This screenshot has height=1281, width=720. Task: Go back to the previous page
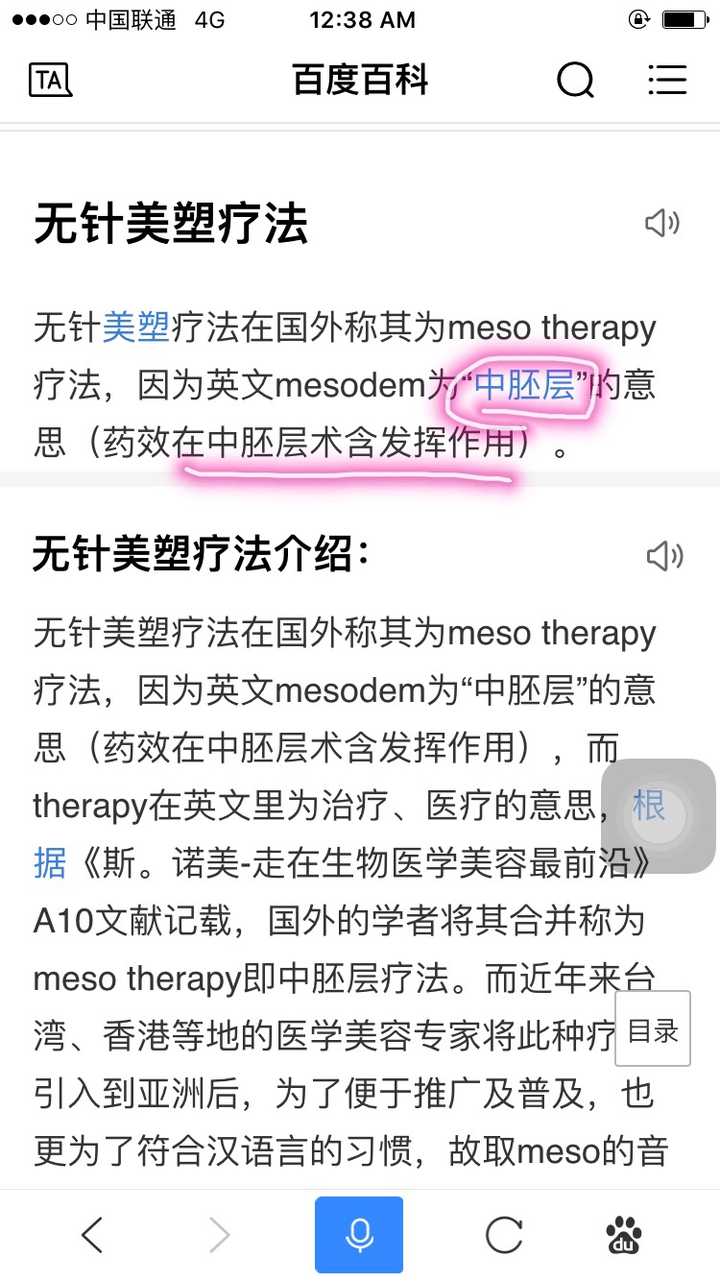[92, 1236]
